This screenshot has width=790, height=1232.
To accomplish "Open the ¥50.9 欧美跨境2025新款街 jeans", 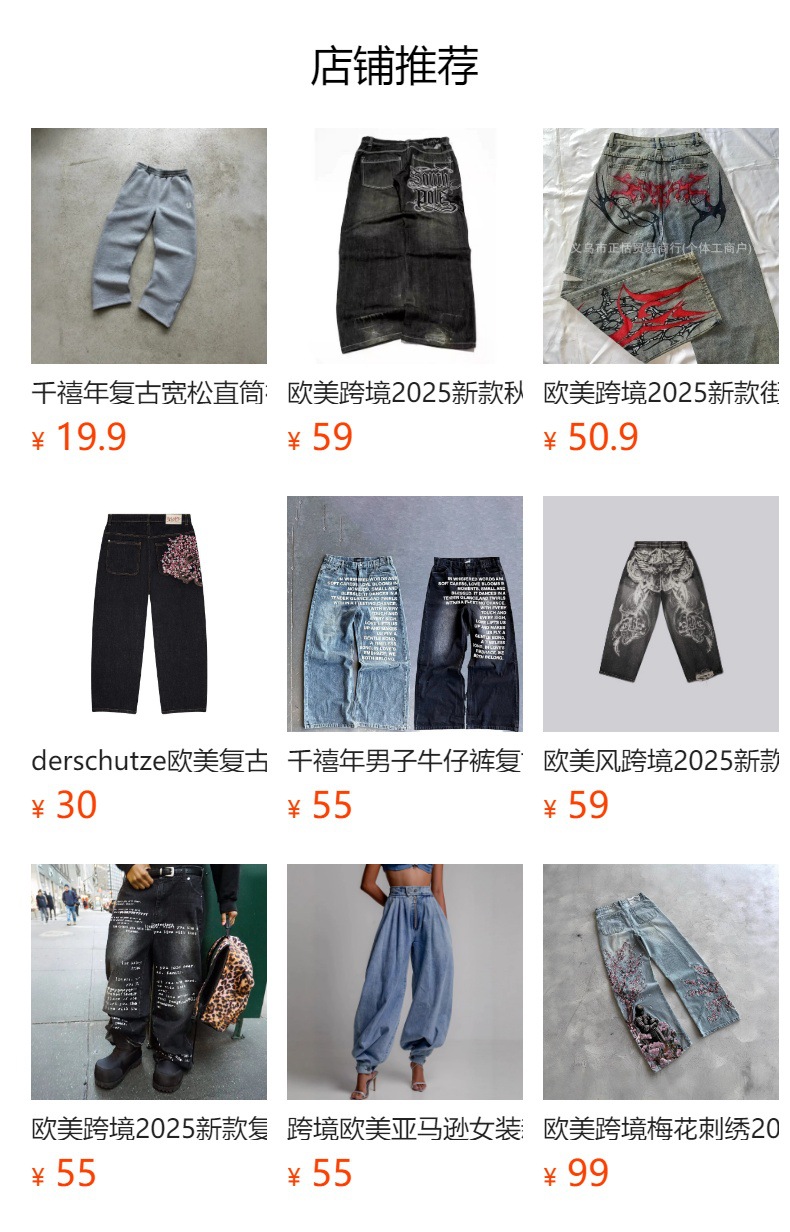I will [x=661, y=246].
